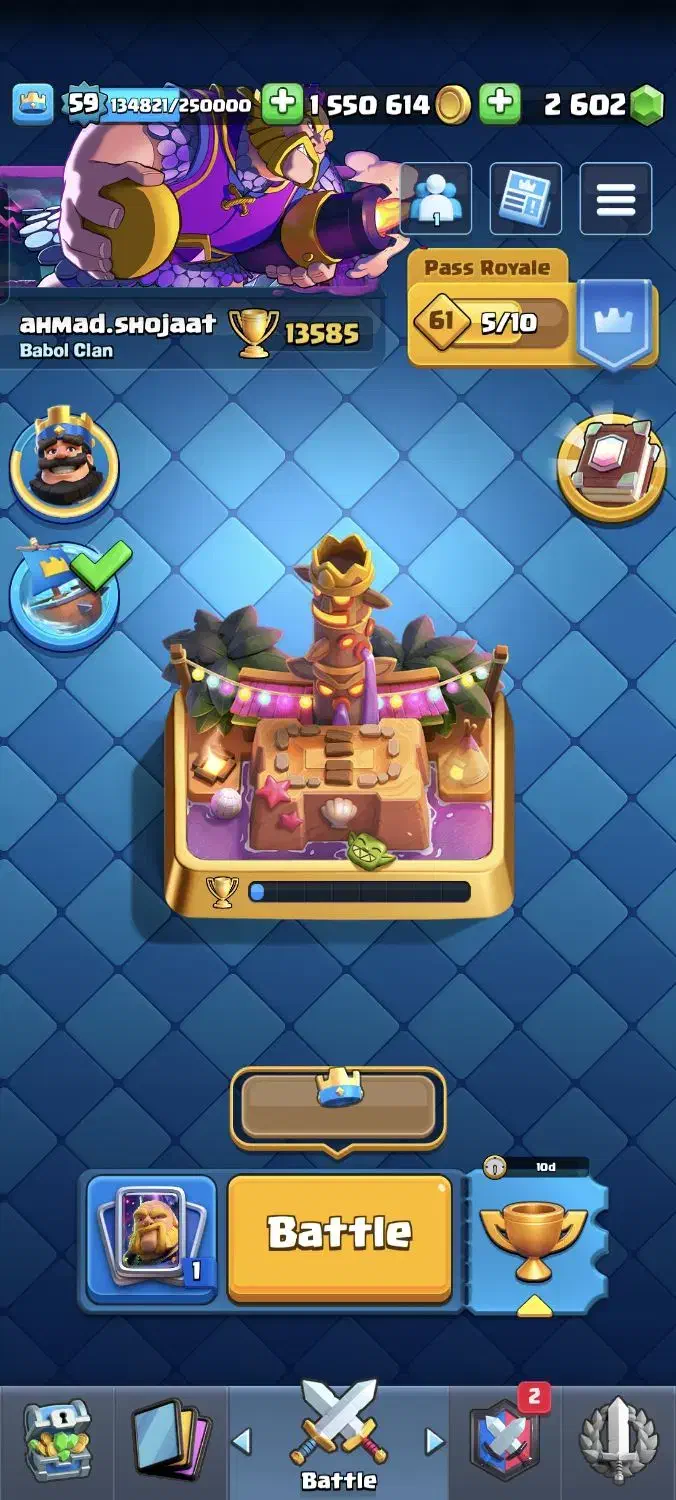Switch to the Shop chest tab
676x1500 pixels.
(x=57, y=1440)
